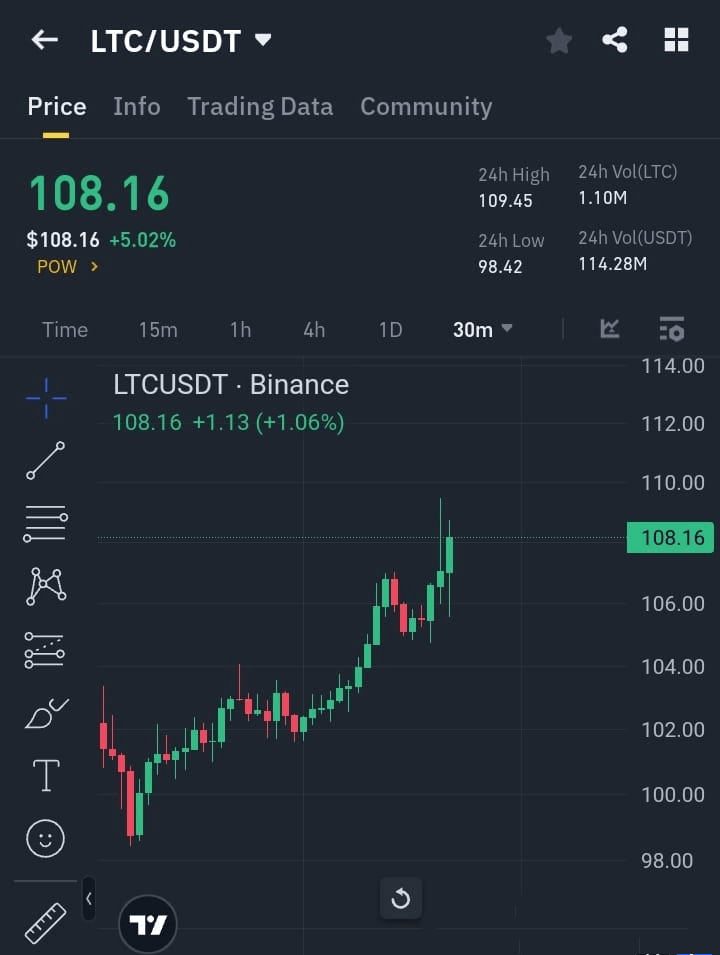
Task: Open the POW tag link
Action: click(68, 266)
